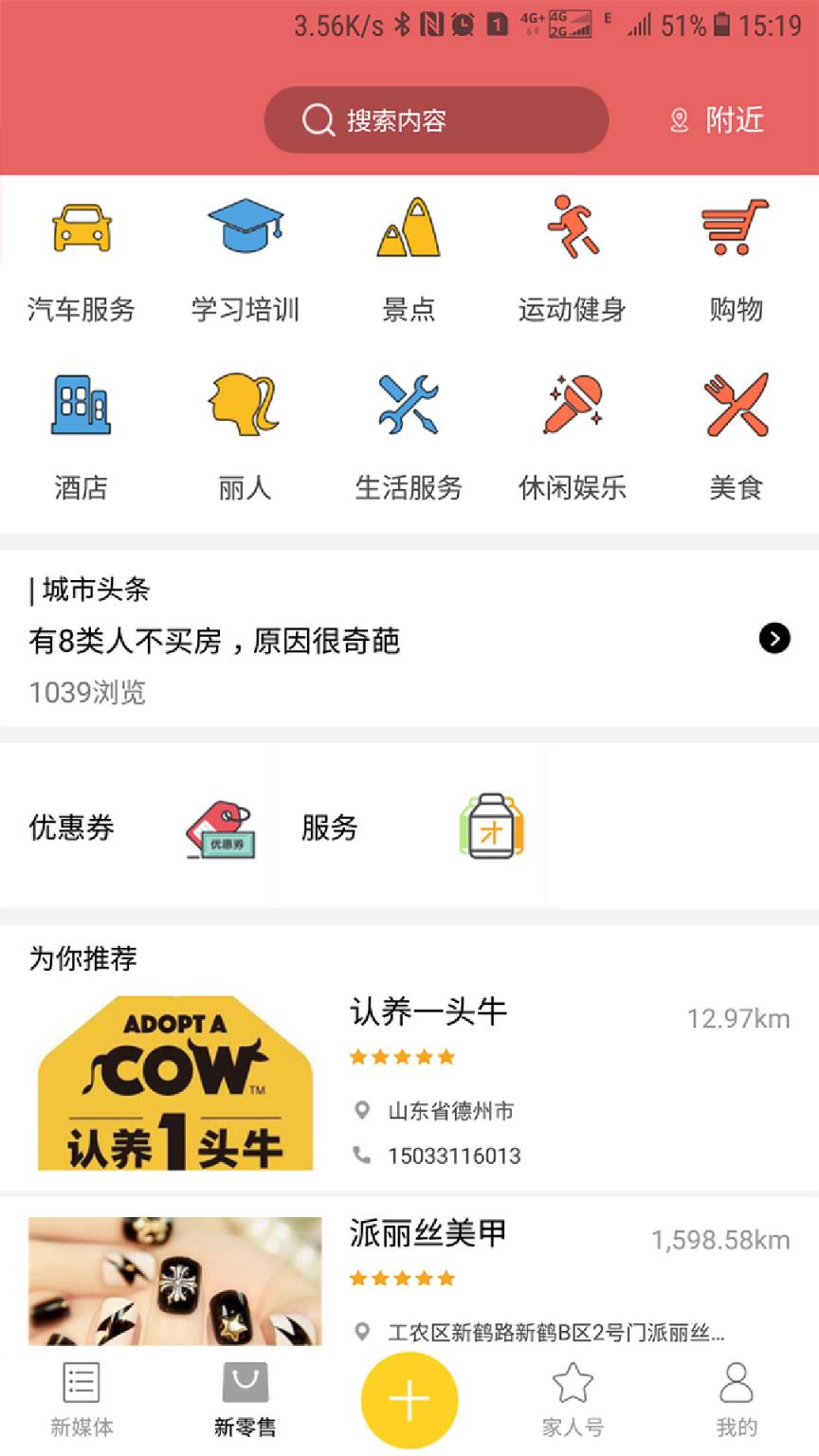Tap the 附近 location pin

pos(679,120)
